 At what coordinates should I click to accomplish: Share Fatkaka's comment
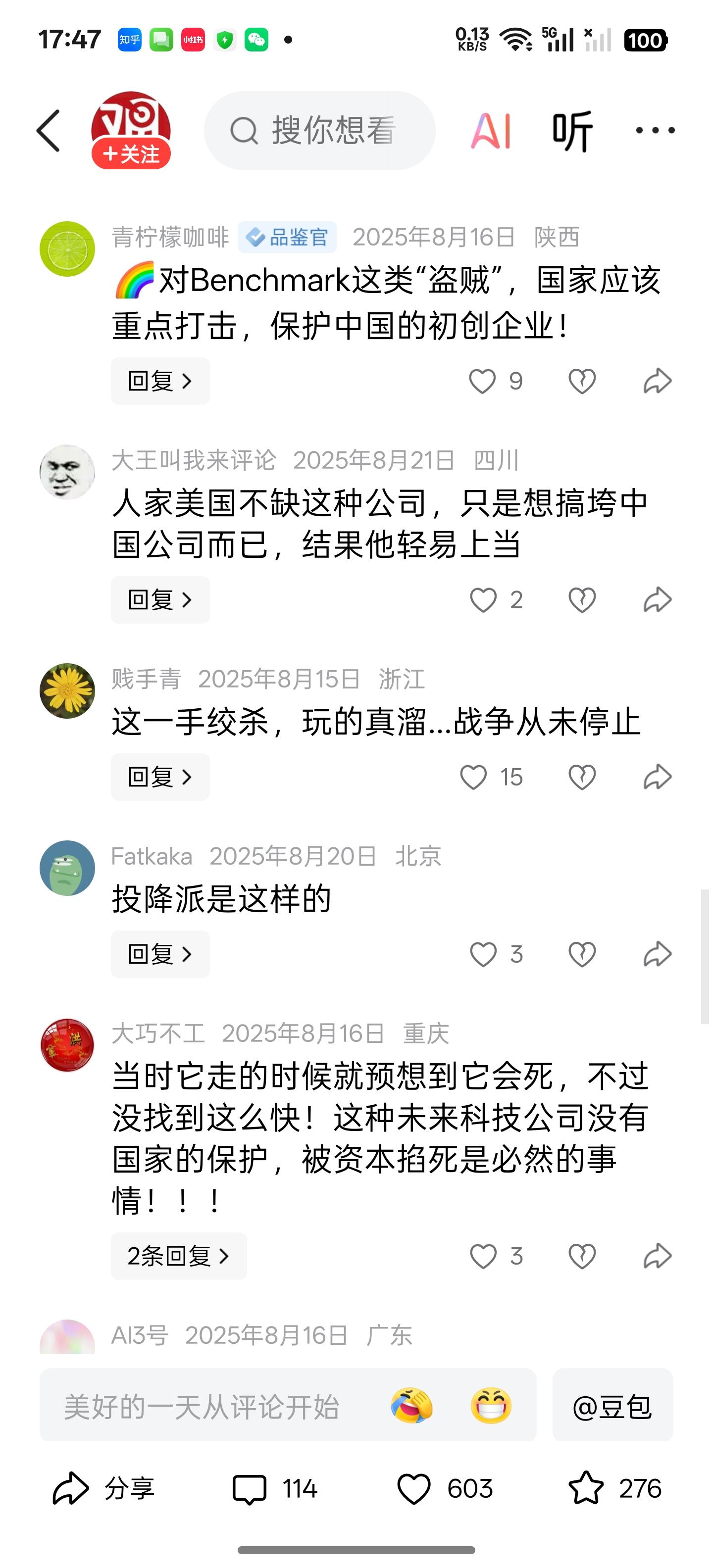(x=658, y=954)
